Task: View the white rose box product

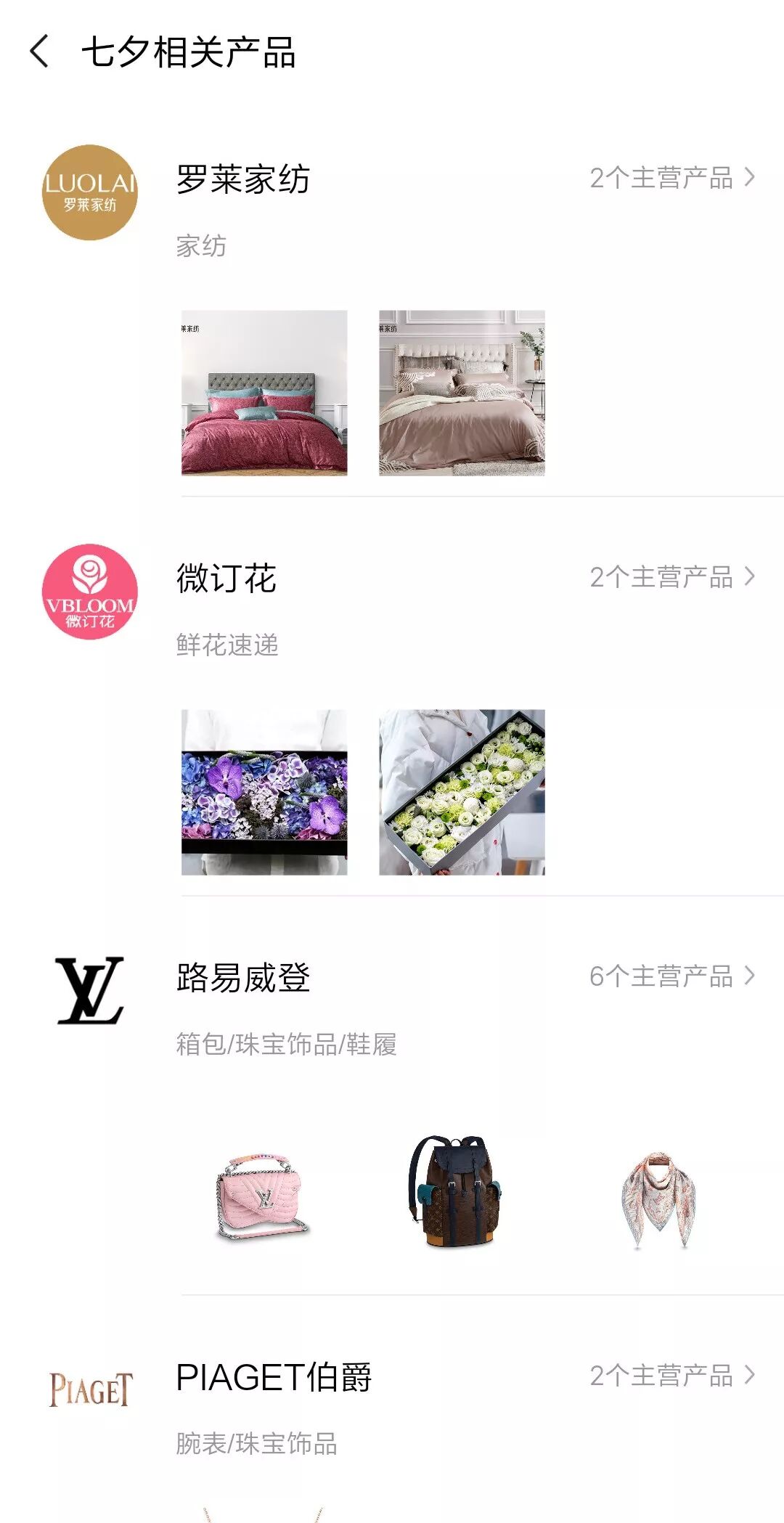Action: [x=462, y=792]
